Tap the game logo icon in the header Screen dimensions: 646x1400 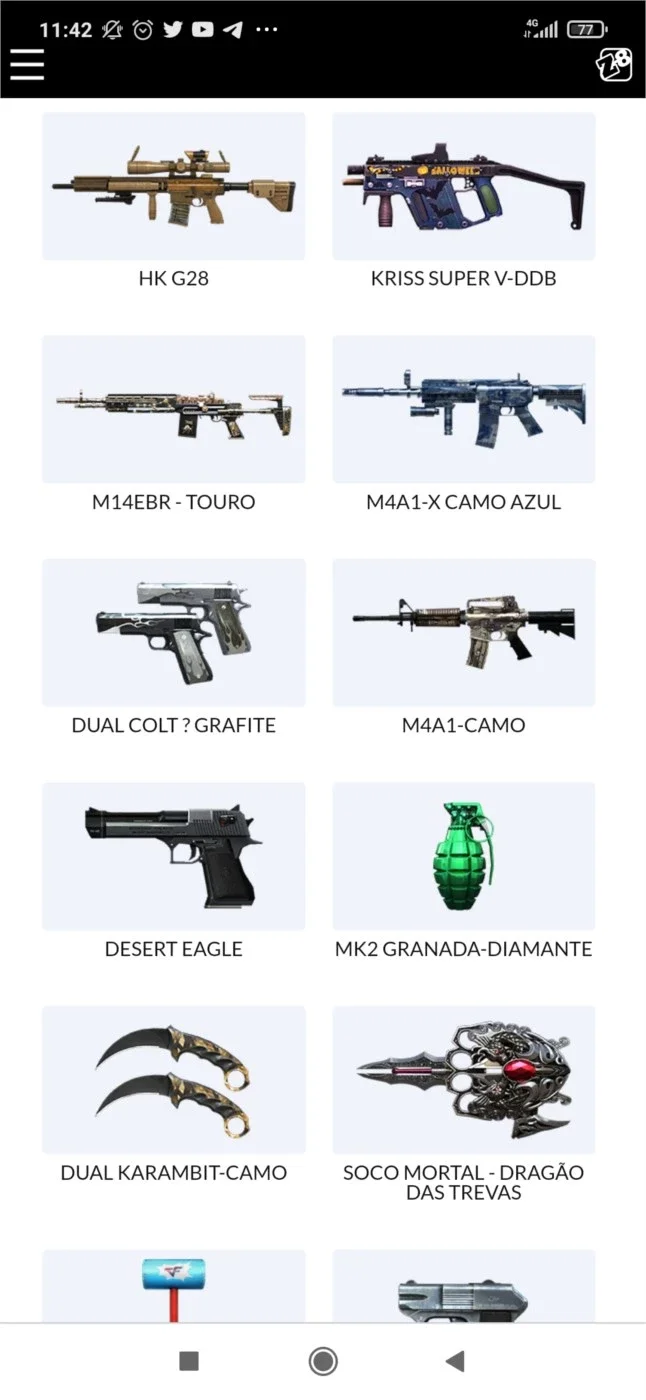click(614, 64)
